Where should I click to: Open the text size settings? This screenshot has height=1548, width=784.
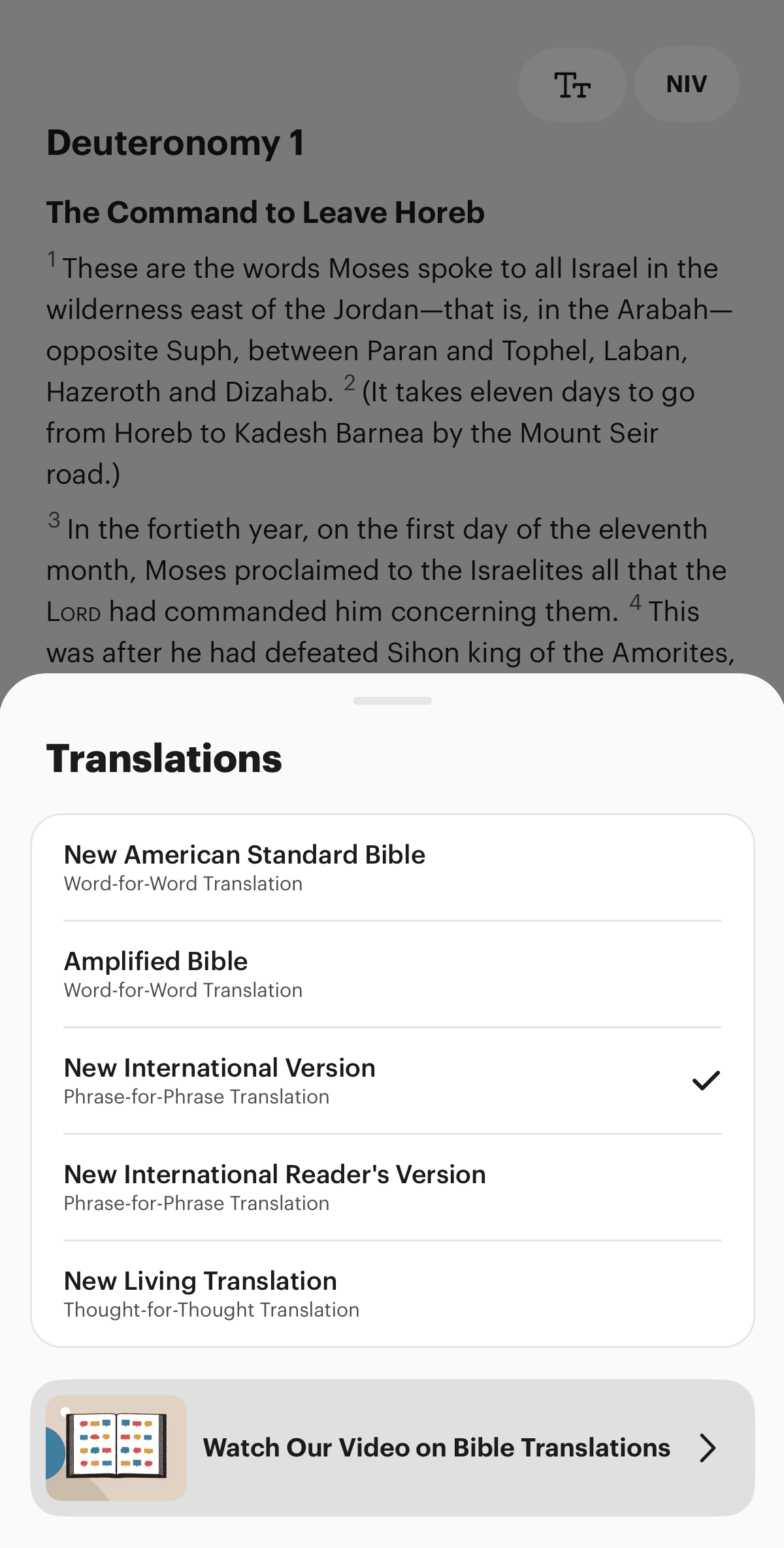click(x=572, y=85)
